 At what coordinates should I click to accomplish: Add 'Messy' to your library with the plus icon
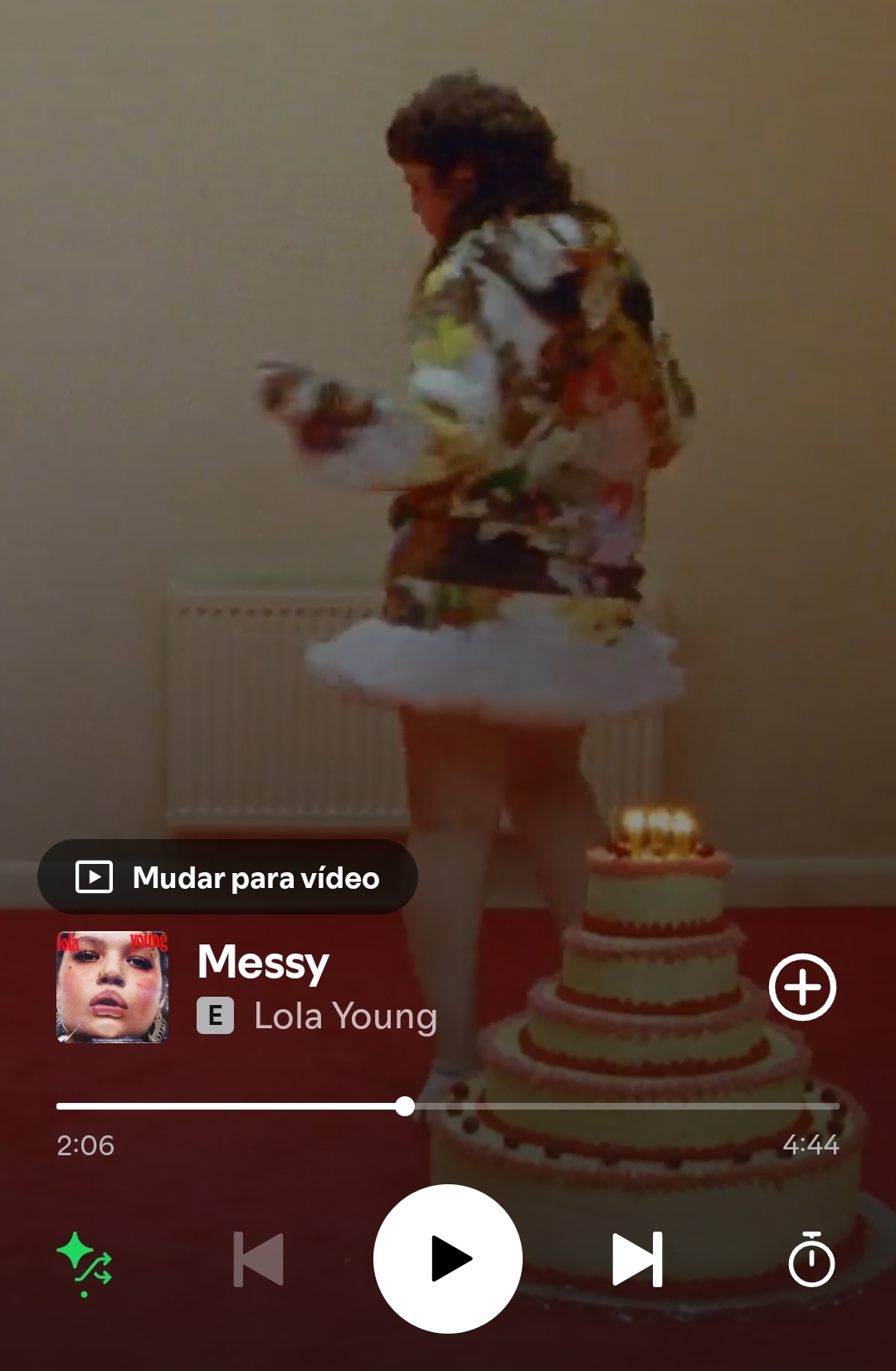coord(801,986)
